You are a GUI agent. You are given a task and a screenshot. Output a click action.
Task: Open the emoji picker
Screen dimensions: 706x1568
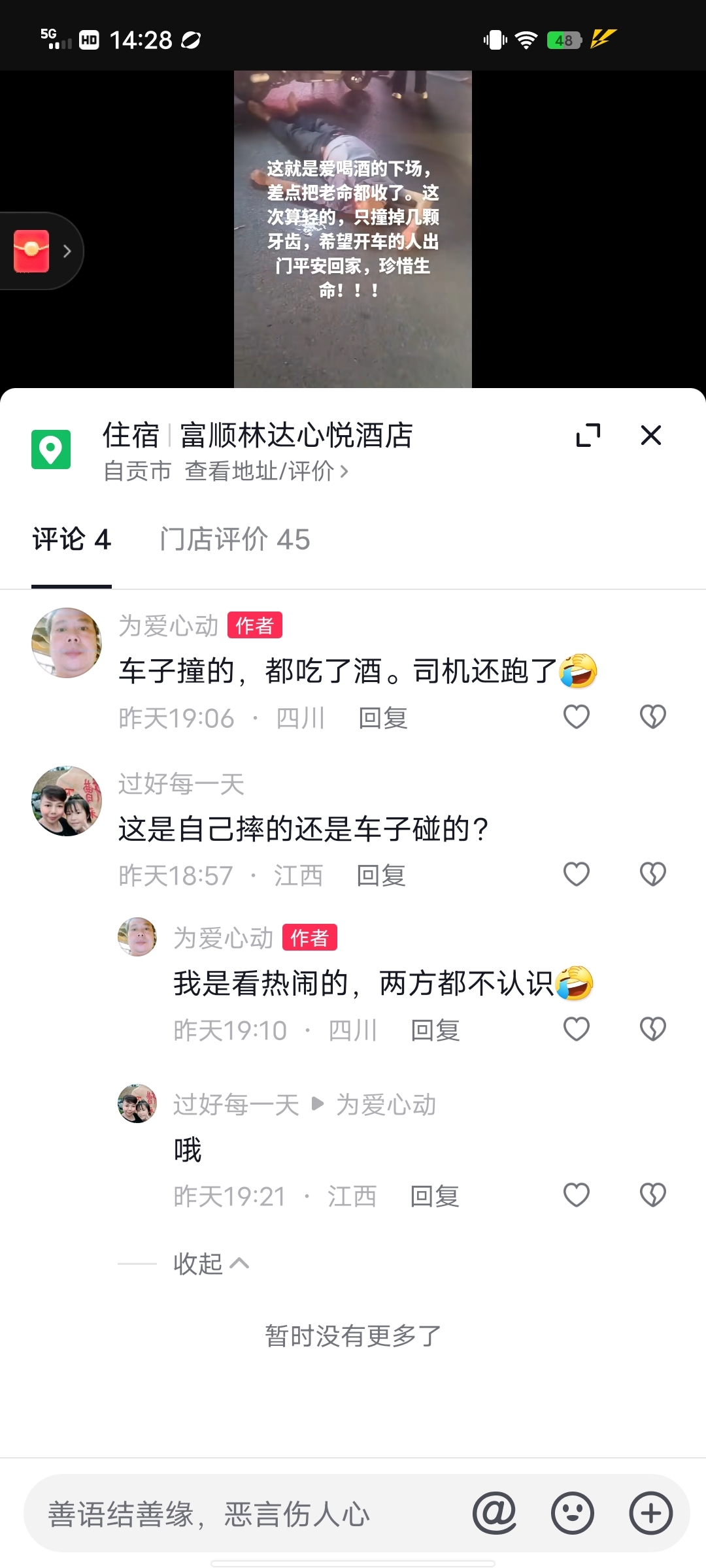(572, 1513)
